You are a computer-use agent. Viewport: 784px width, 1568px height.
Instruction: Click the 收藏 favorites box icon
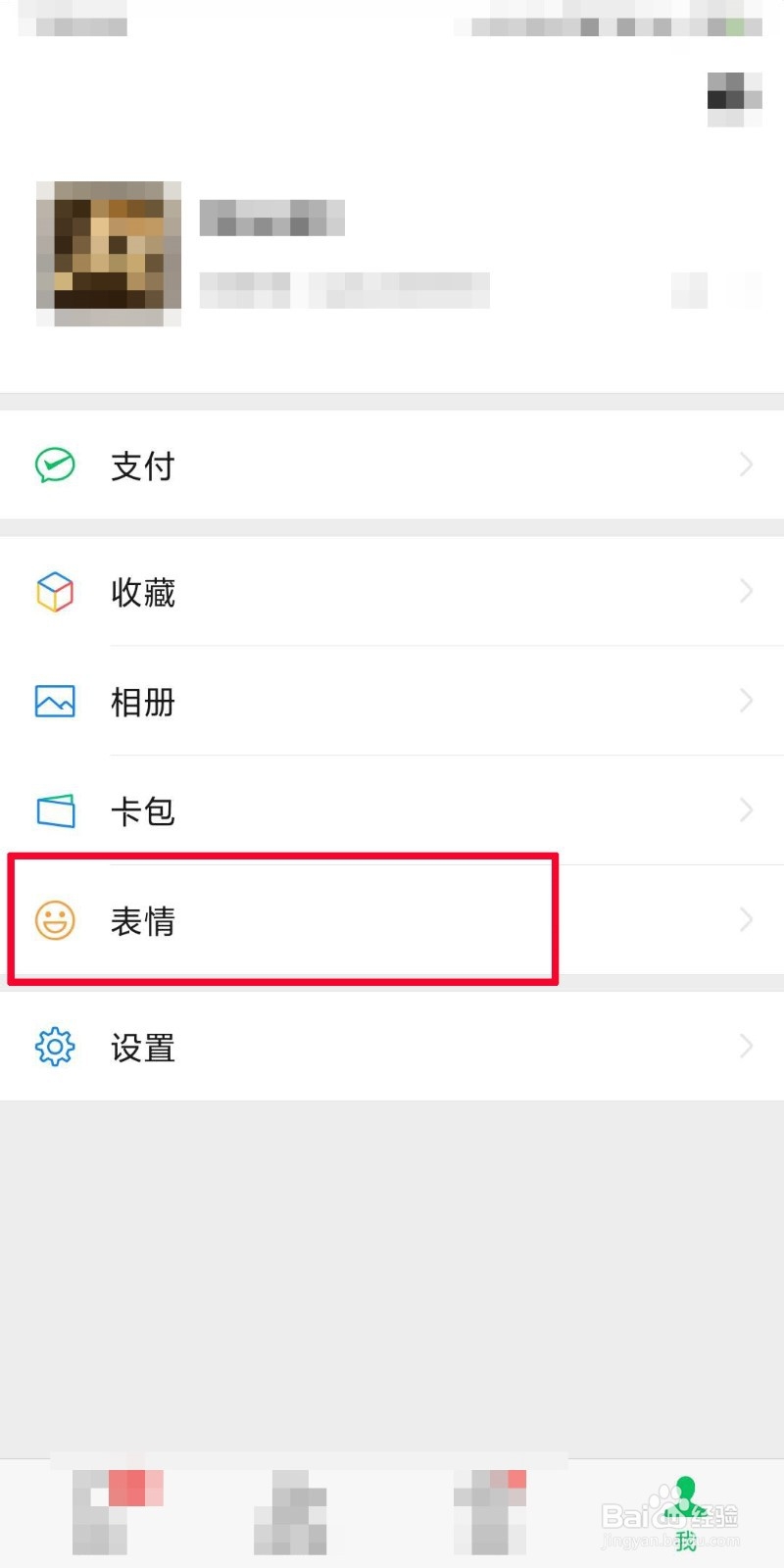[x=55, y=592]
